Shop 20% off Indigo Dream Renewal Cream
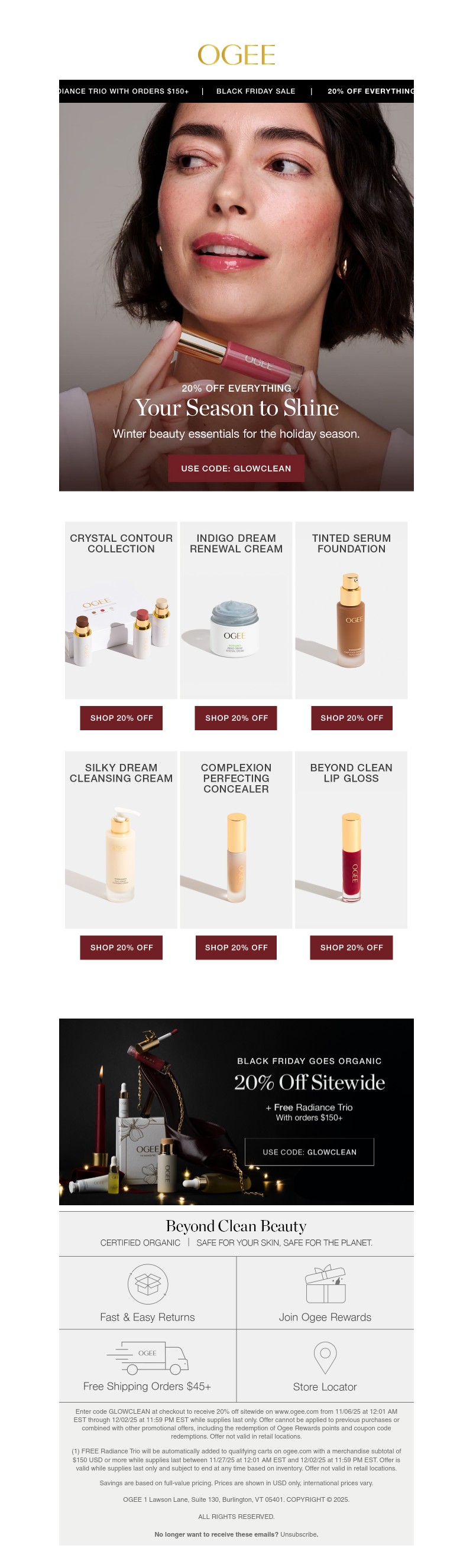Screen dimensions: 473x1568 [236, 718]
